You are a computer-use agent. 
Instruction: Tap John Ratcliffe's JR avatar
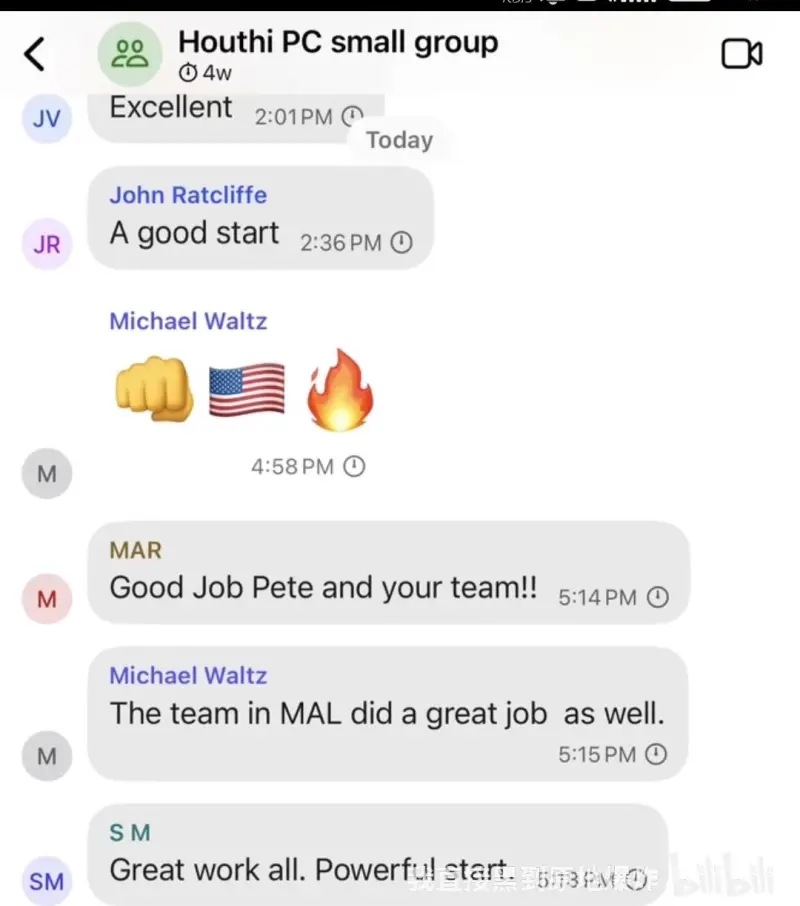coord(46,244)
